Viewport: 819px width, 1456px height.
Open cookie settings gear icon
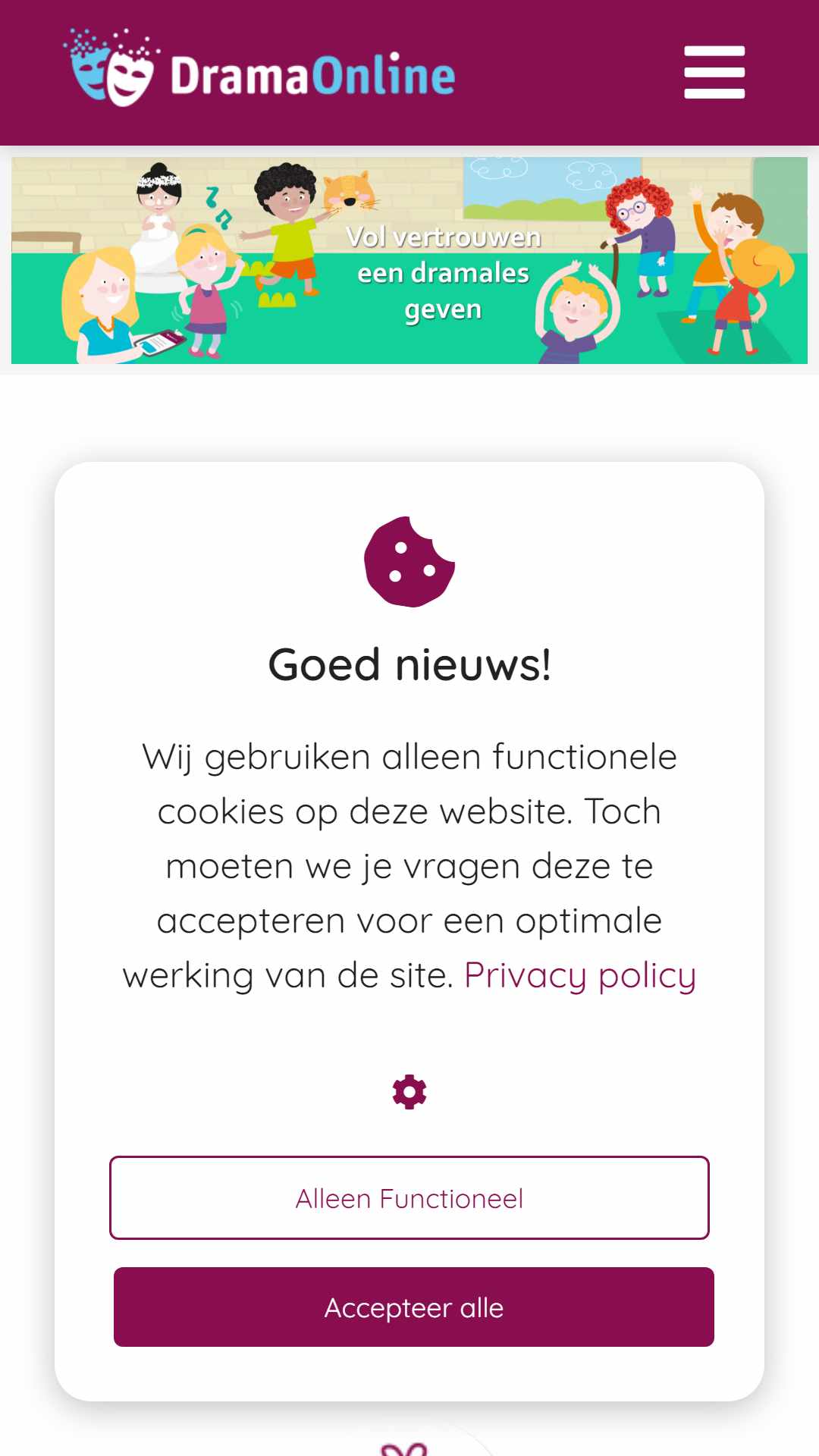coord(409,1092)
